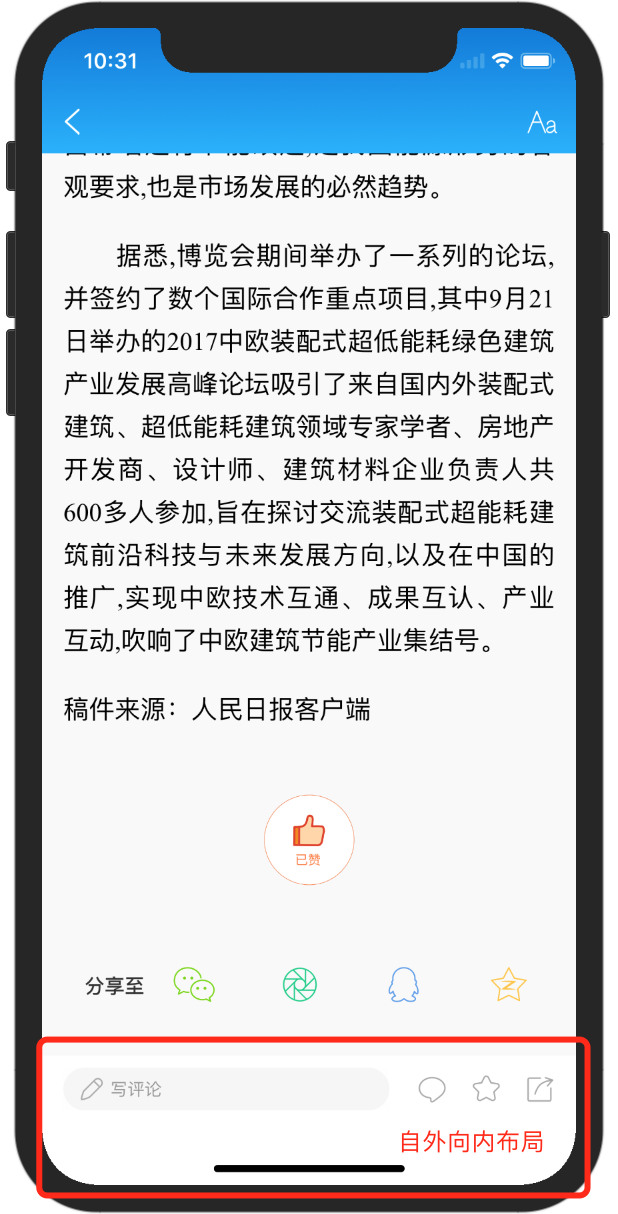Open the share icon in bottom bar

click(x=540, y=1089)
